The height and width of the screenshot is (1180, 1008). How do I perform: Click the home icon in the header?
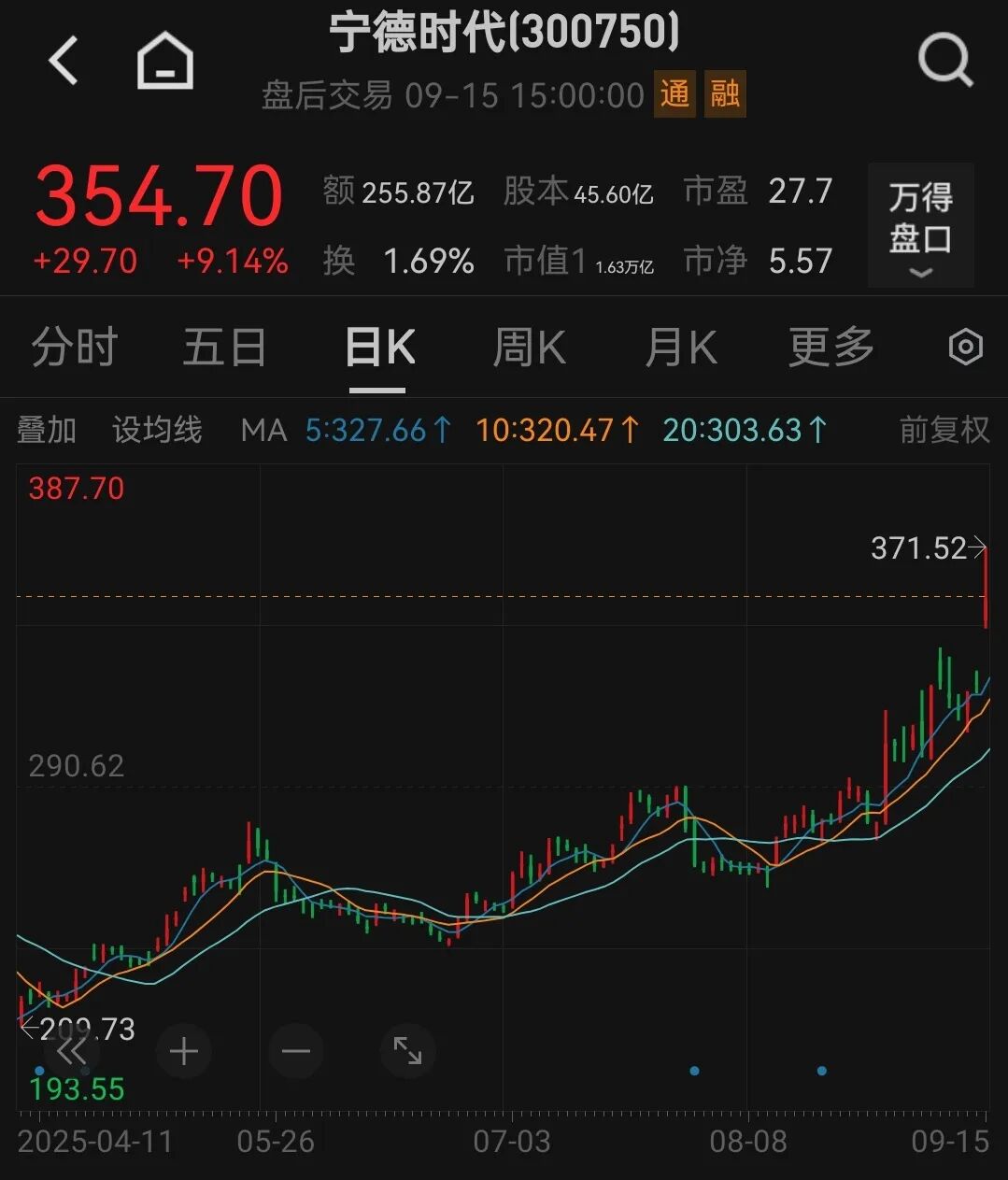click(164, 59)
